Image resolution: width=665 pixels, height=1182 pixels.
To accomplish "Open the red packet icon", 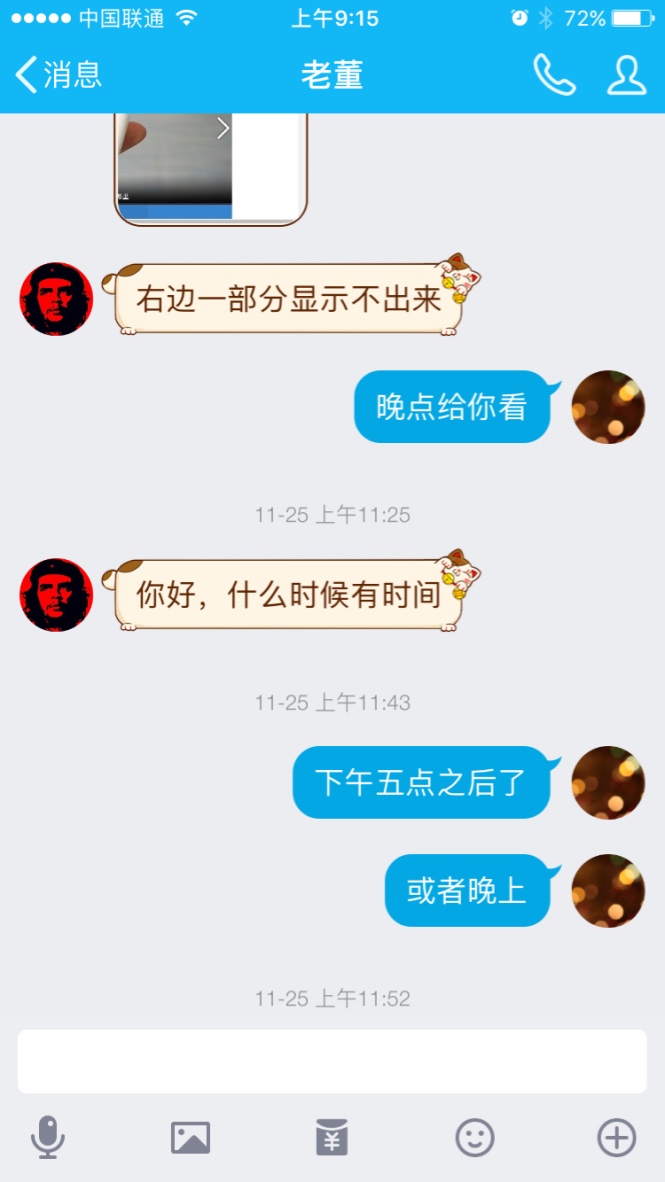I will [332, 1137].
